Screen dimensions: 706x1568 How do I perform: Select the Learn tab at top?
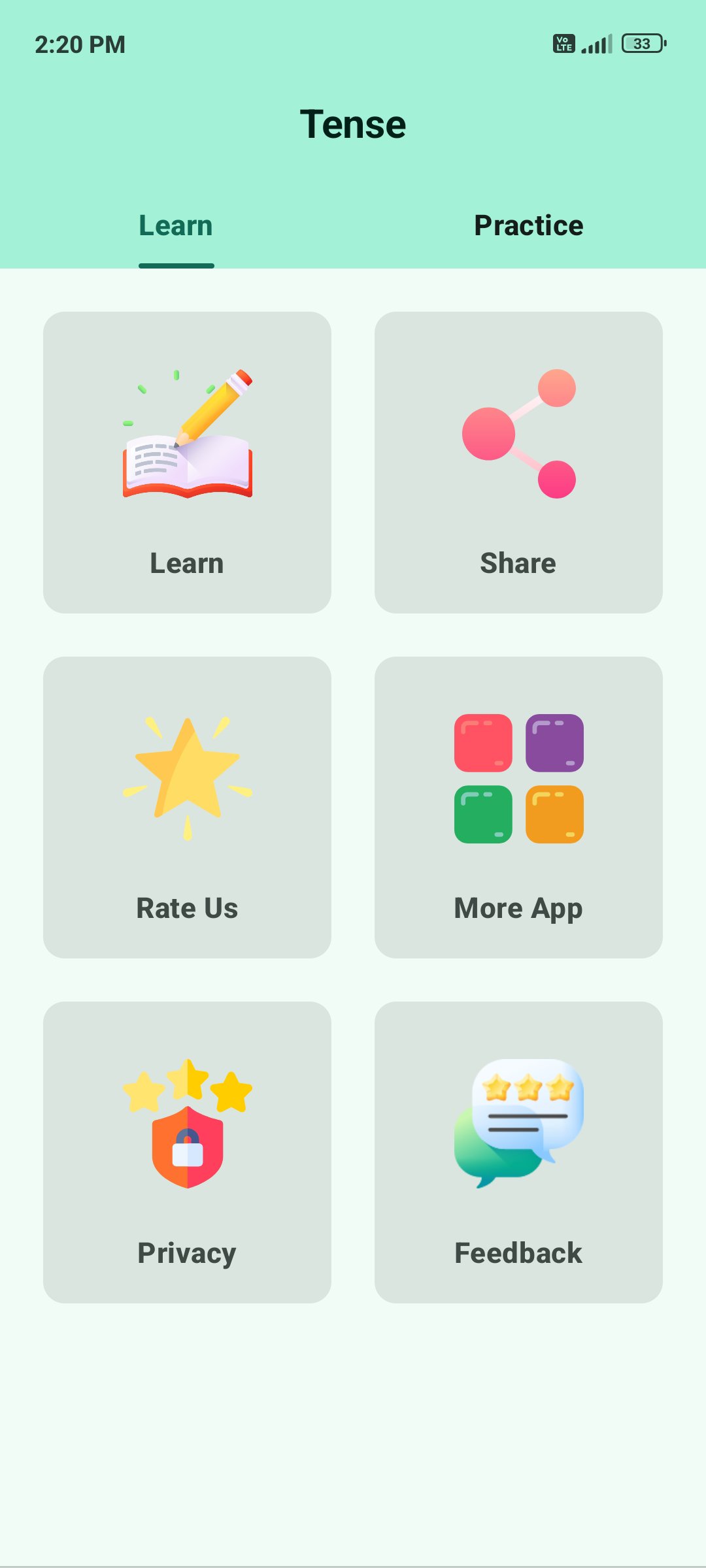176,225
